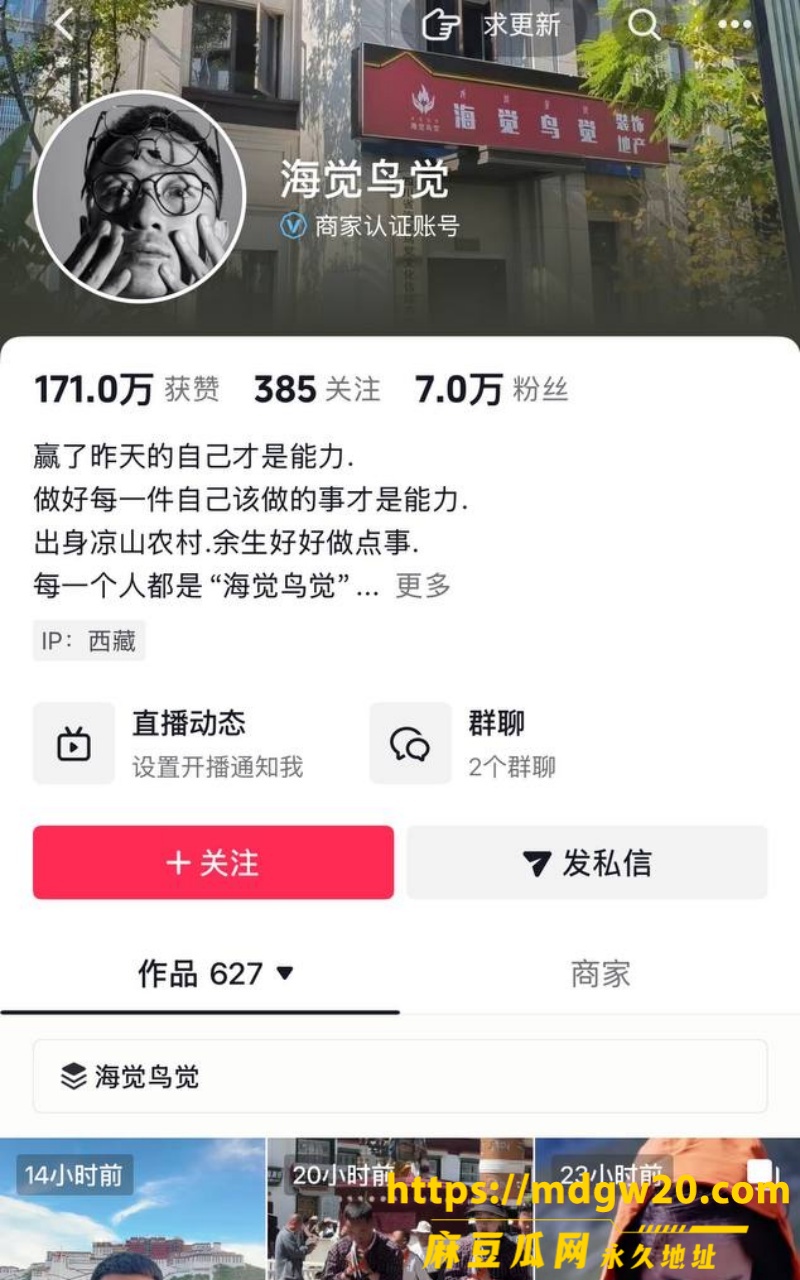The height and width of the screenshot is (1280, 800).
Task: View the 7.0万 粉丝 followers list
Action: point(491,389)
